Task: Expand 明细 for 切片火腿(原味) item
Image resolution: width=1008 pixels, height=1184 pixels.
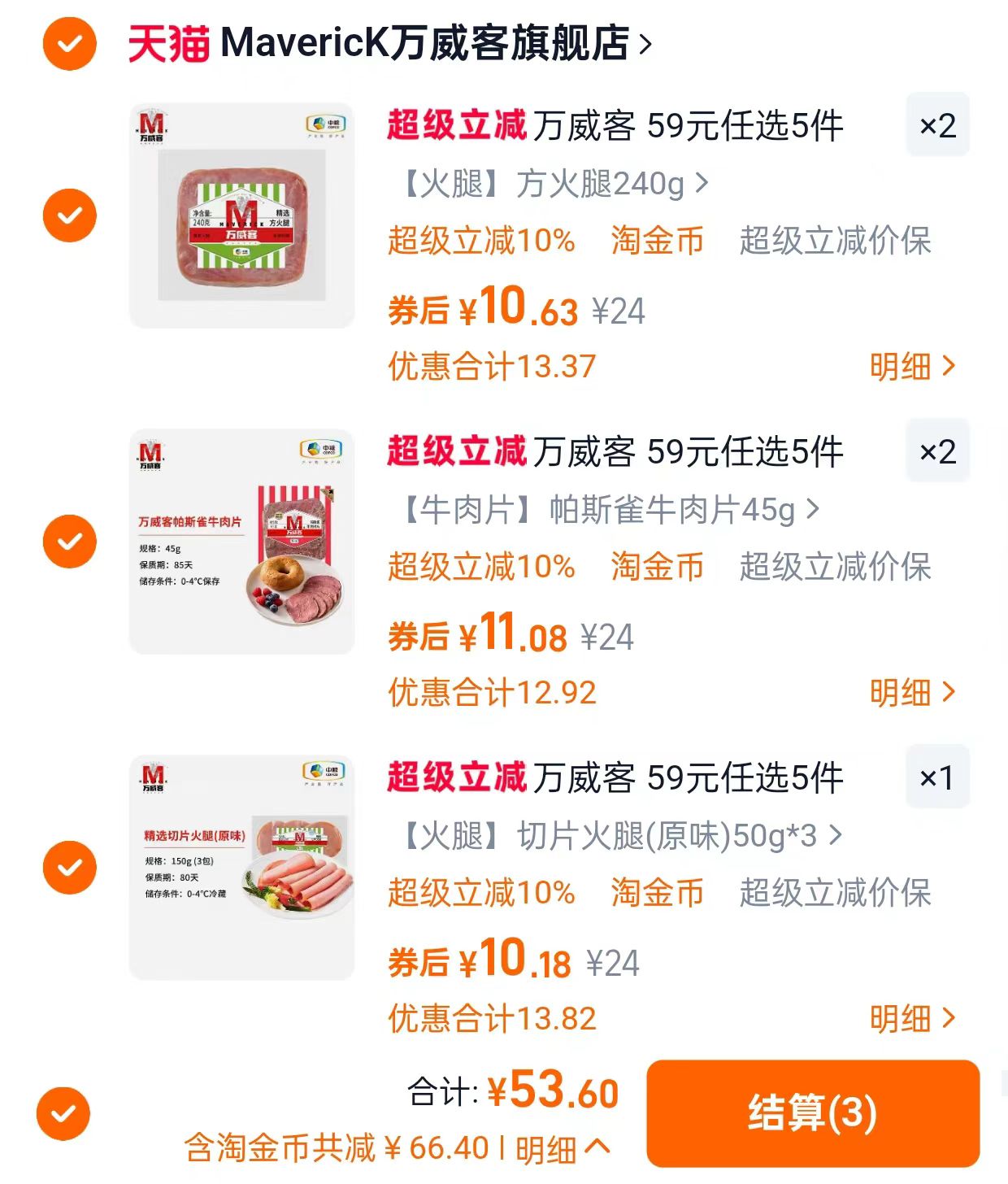Action: click(910, 1016)
